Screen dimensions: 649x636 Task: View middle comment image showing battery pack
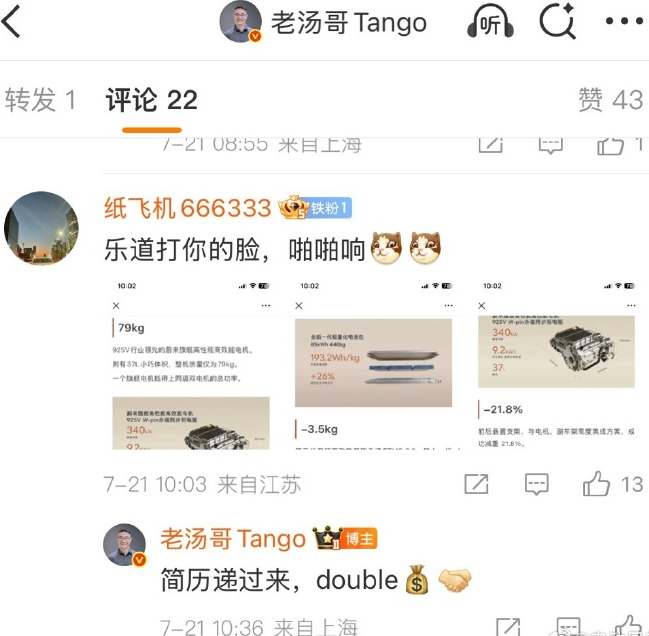(x=371, y=364)
